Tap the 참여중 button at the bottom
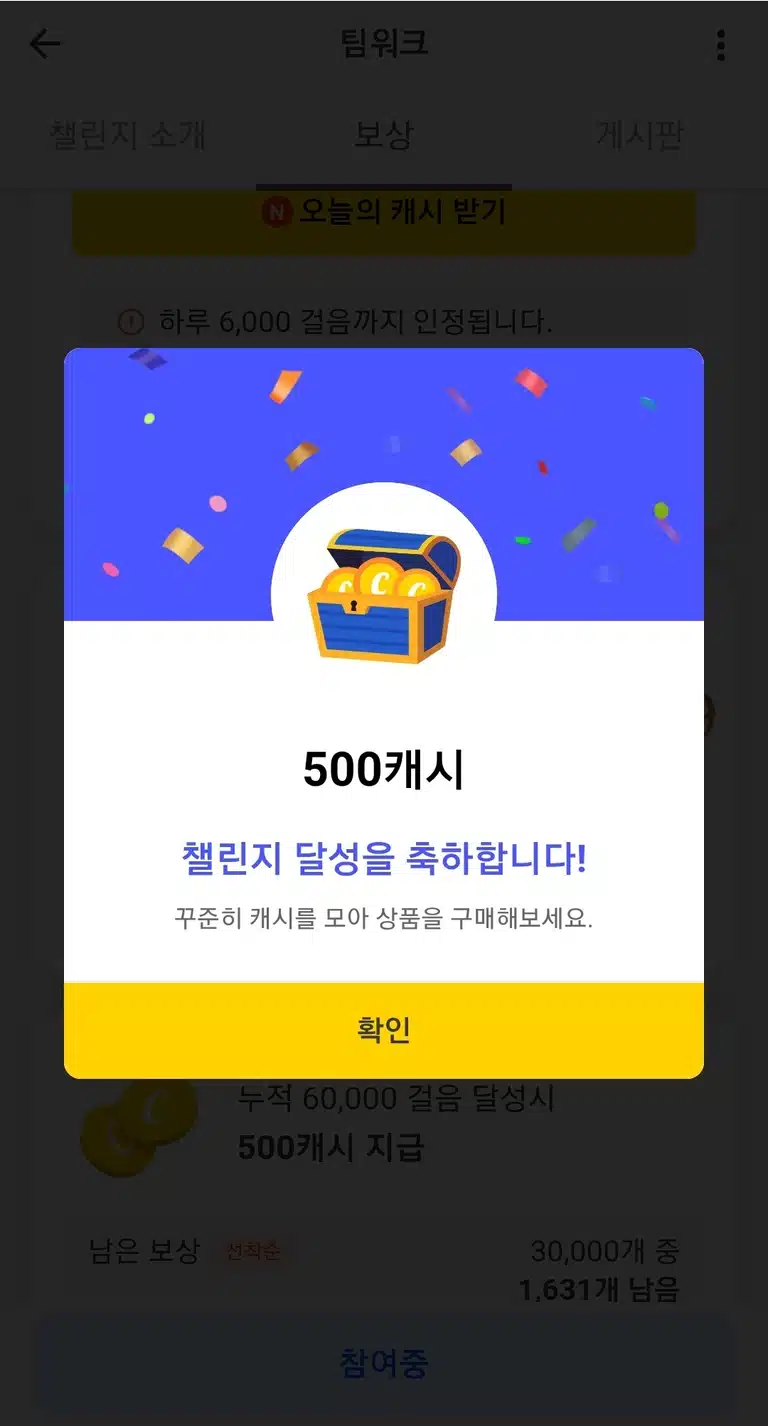The height and width of the screenshot is (1426, 768). click(x=384, y=1364)
